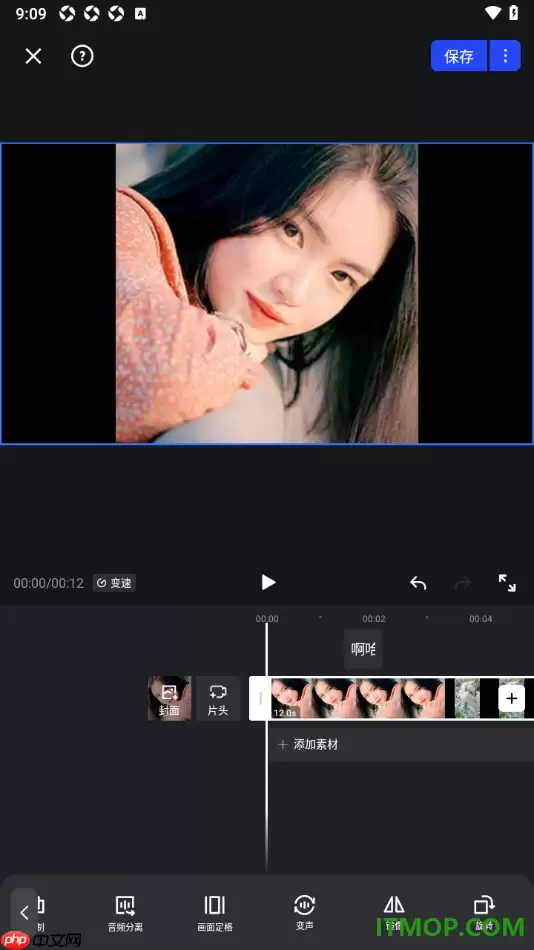Screen dimensions: 534x950
Task: Open the 变声 voice changer tool
Action: (x=304, y=914)
